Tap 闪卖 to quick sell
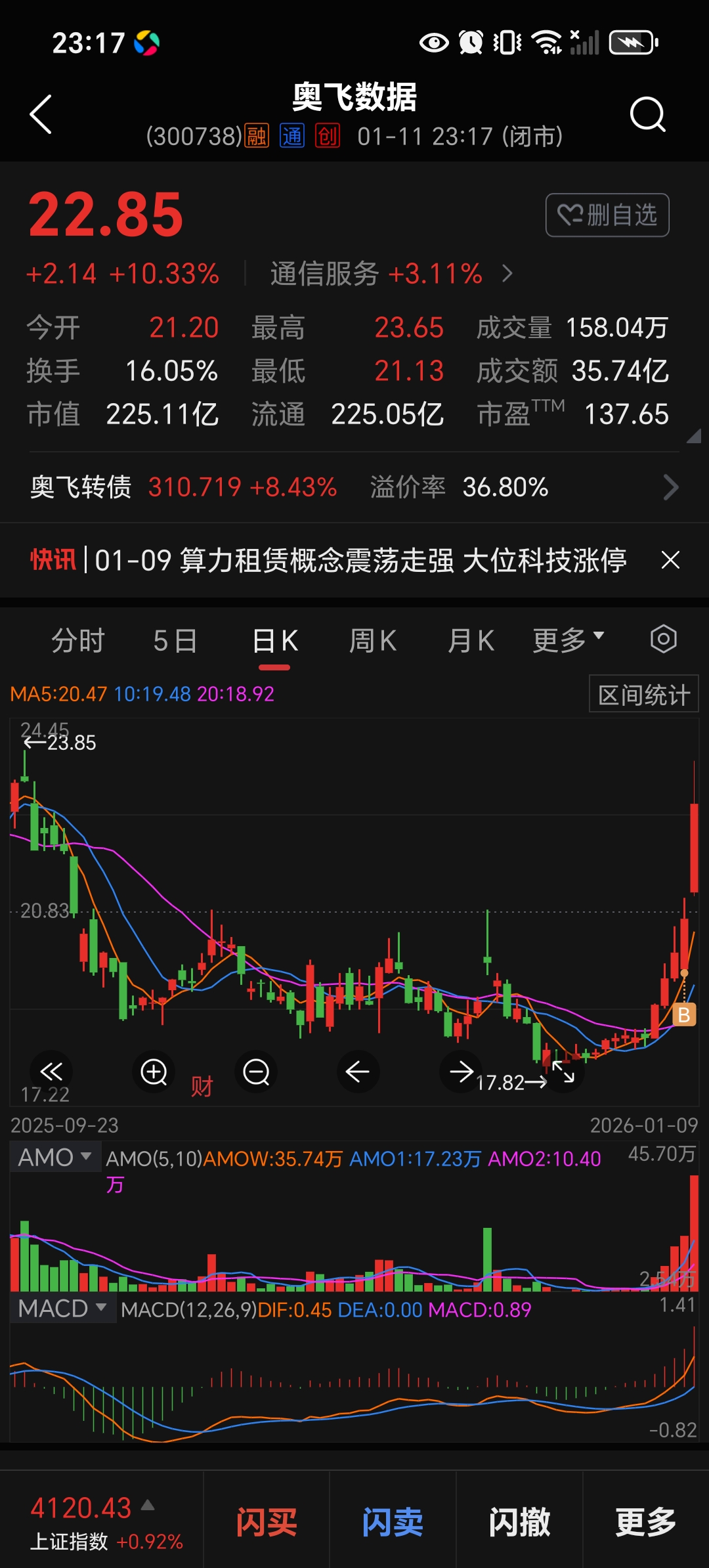The width and height of the screenshot is (709, 1568). [393, 1522]
